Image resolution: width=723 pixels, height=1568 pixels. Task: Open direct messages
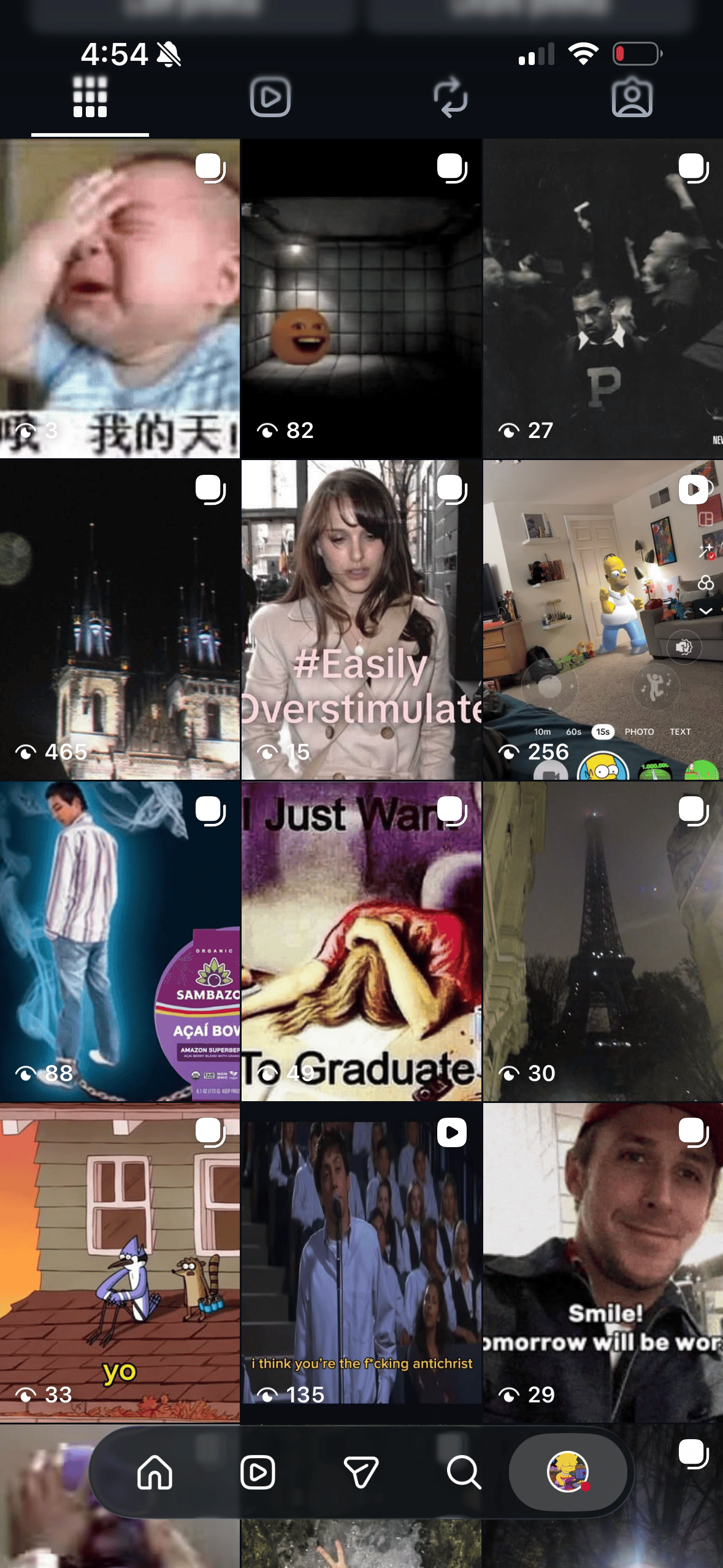point(361,1472)
